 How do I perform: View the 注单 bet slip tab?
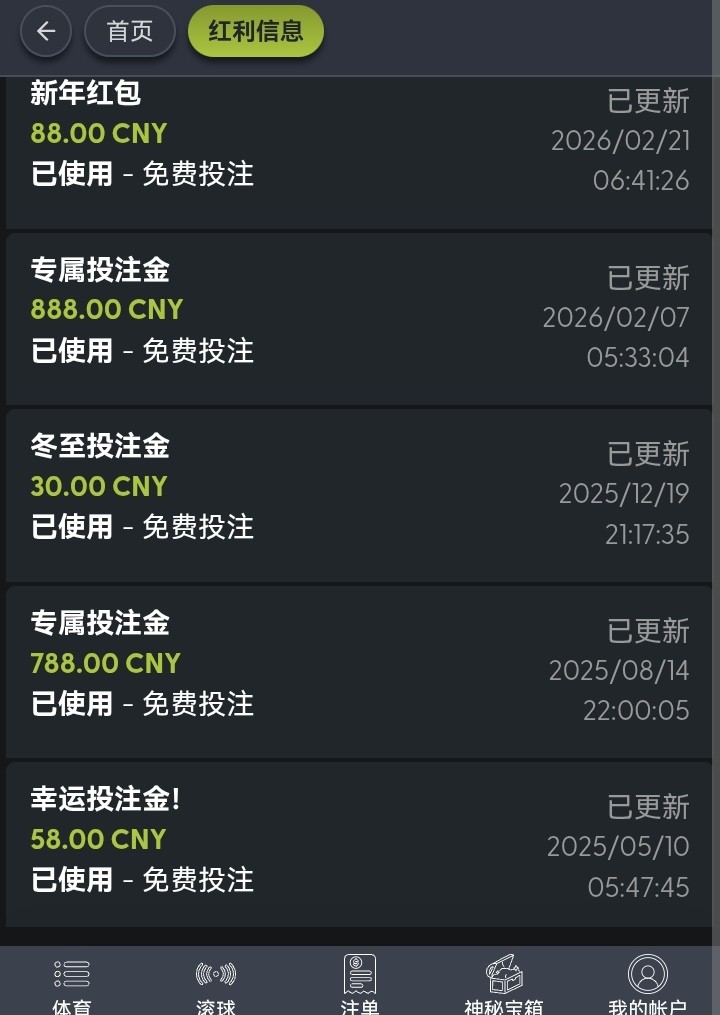coord(360,983)
